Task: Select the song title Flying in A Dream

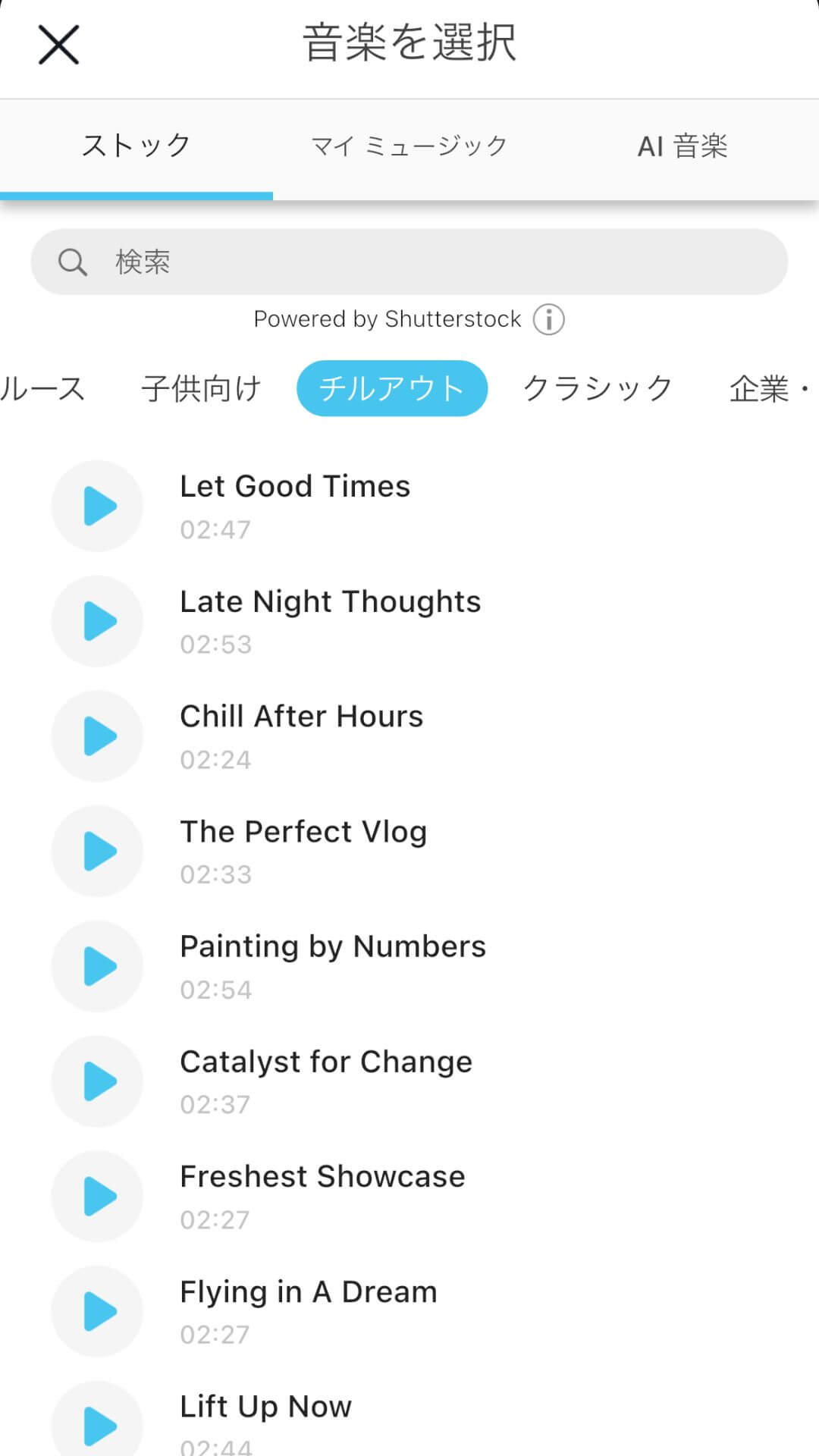Action: coord(307,1291)
